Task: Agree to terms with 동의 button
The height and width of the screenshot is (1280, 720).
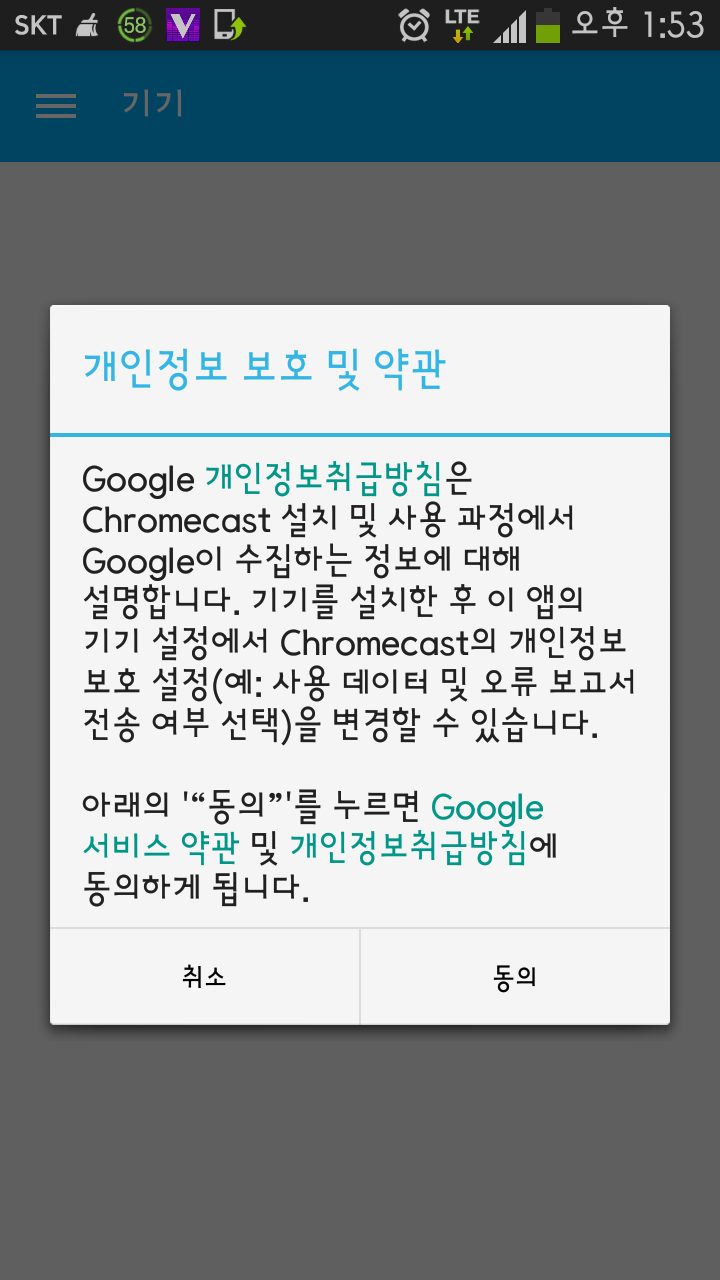Action: (515, 977)
